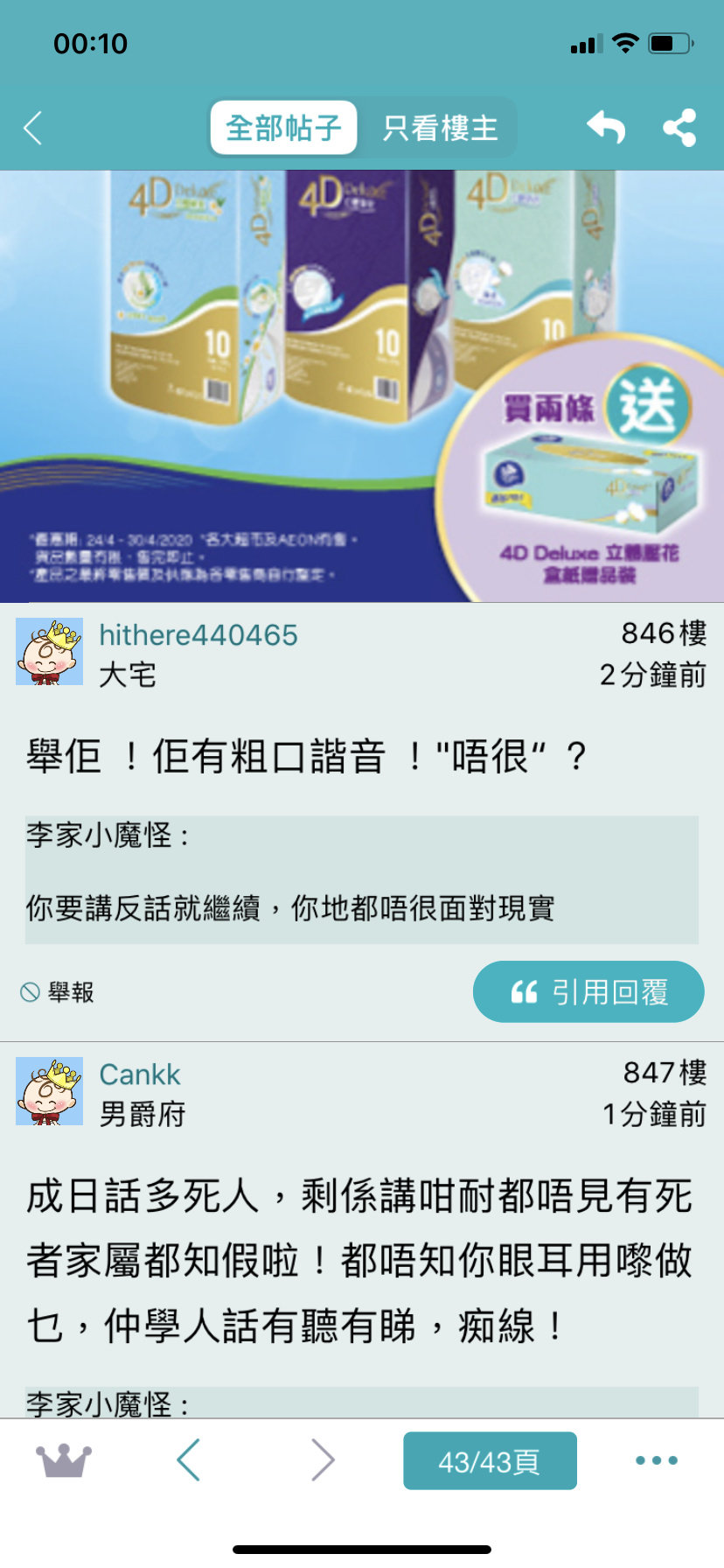The width and height of the screenshot is (724, 1568).
Task: Open hithere440465's profile
Action: coord(198,634)
